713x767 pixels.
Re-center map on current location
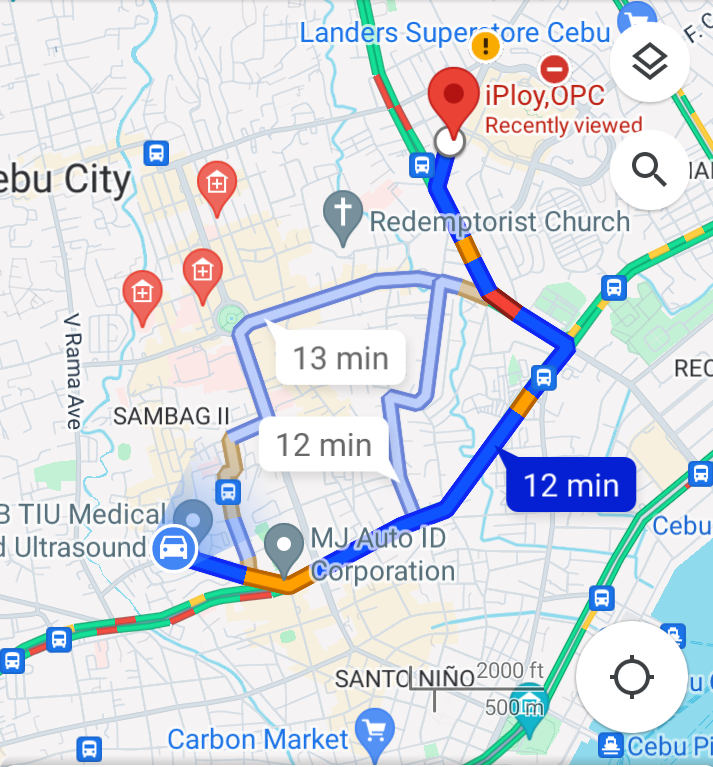631,677
